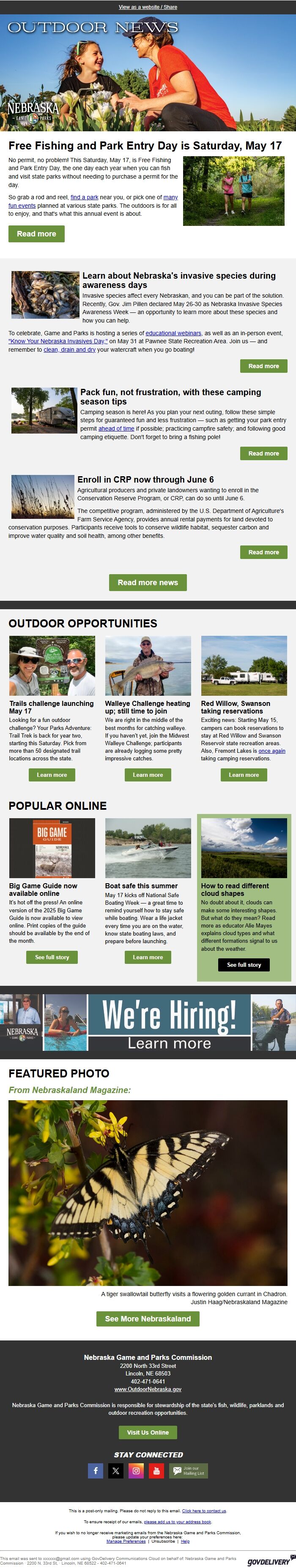296x1568 pixels.
Task: Open the 'find a park' link
Action: [84, 197]
